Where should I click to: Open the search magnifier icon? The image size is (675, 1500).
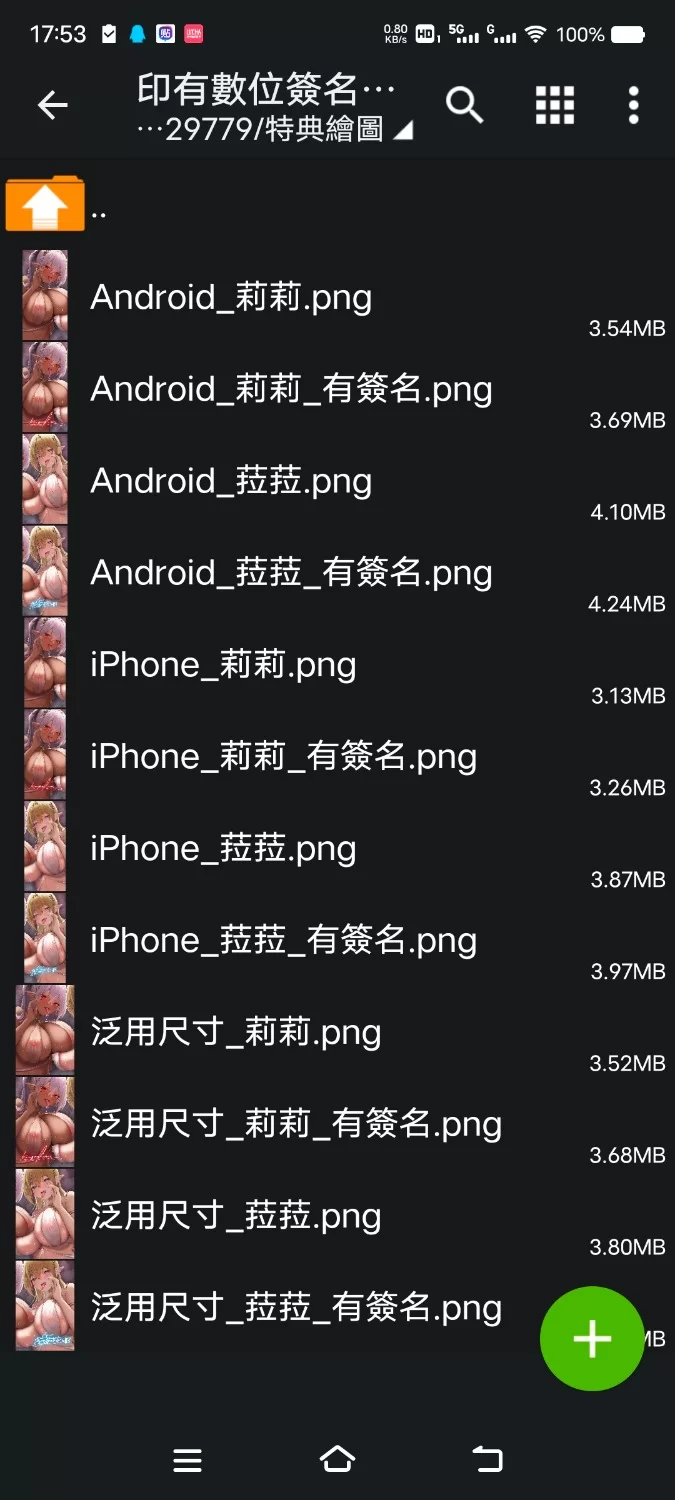[x=464, y=105]
